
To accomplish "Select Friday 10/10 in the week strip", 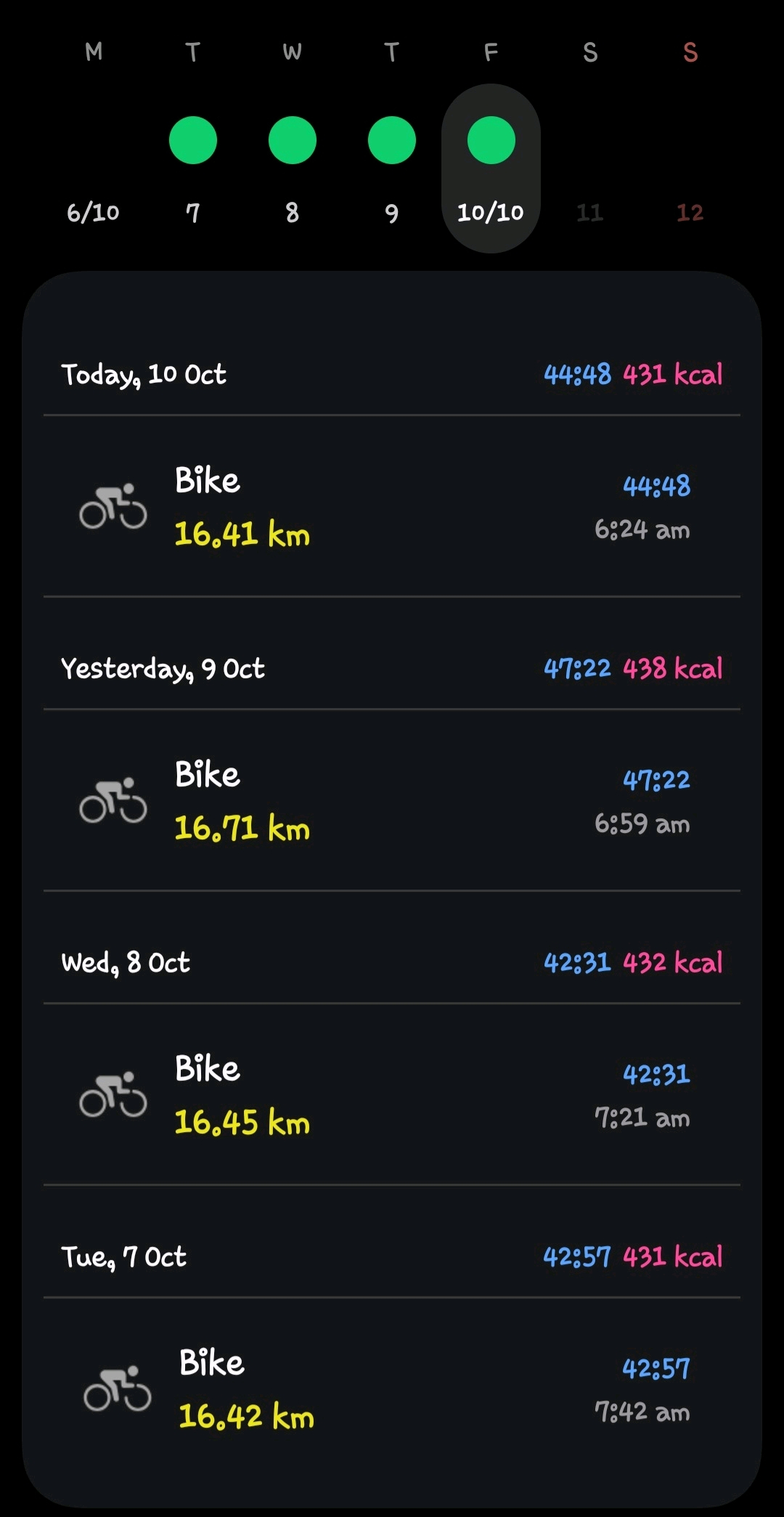I will pyautogui.click(x=491, y=168).
